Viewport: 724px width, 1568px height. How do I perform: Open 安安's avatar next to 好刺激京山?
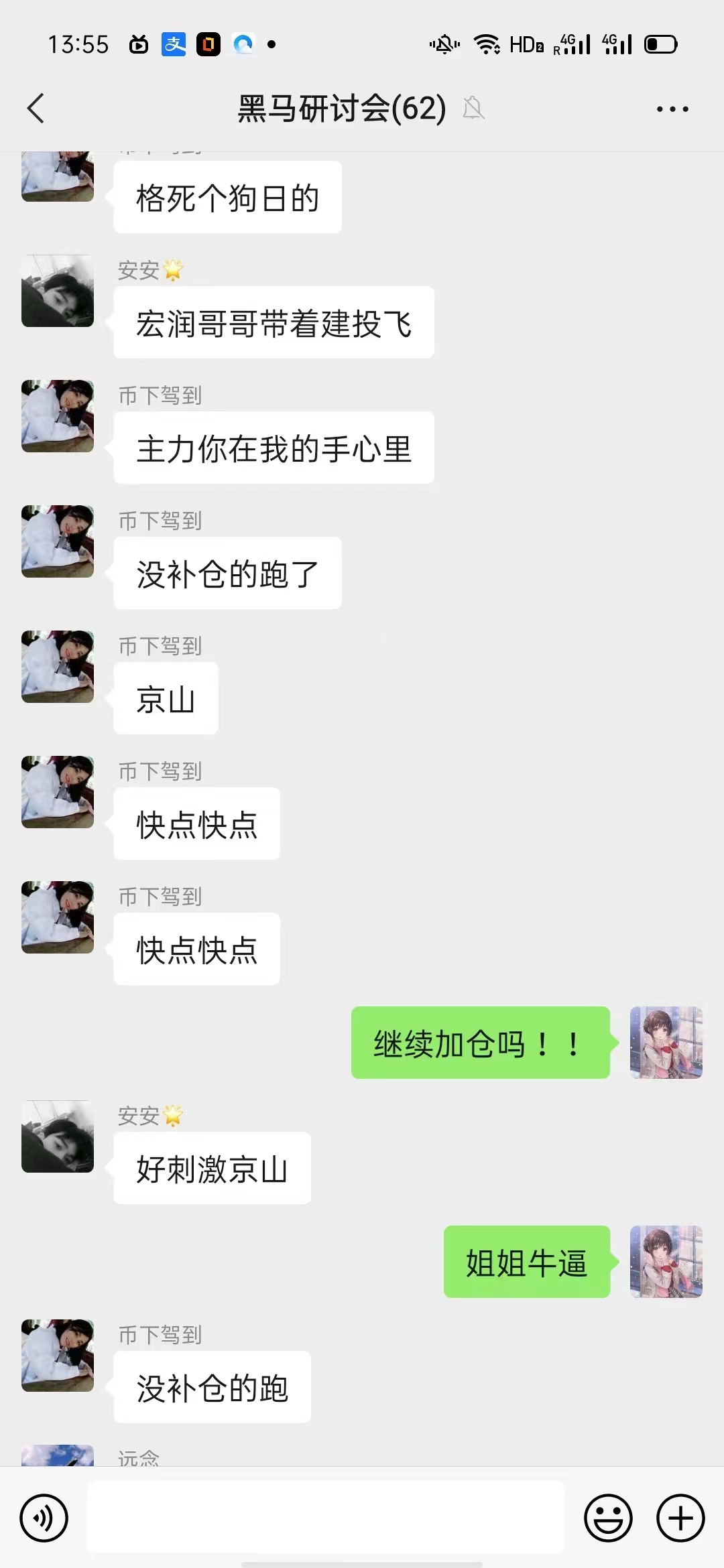(x=58, y=1136)
